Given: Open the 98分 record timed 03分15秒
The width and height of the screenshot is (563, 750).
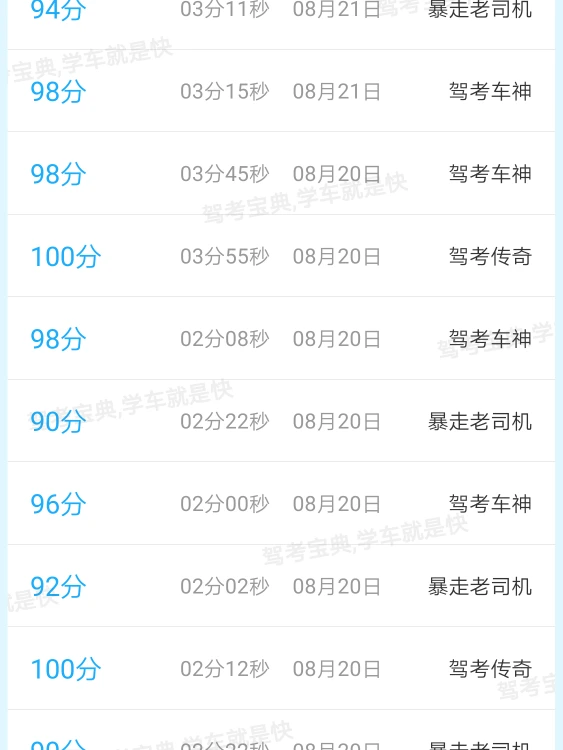Looking at the screenshot, I should 281,91.
